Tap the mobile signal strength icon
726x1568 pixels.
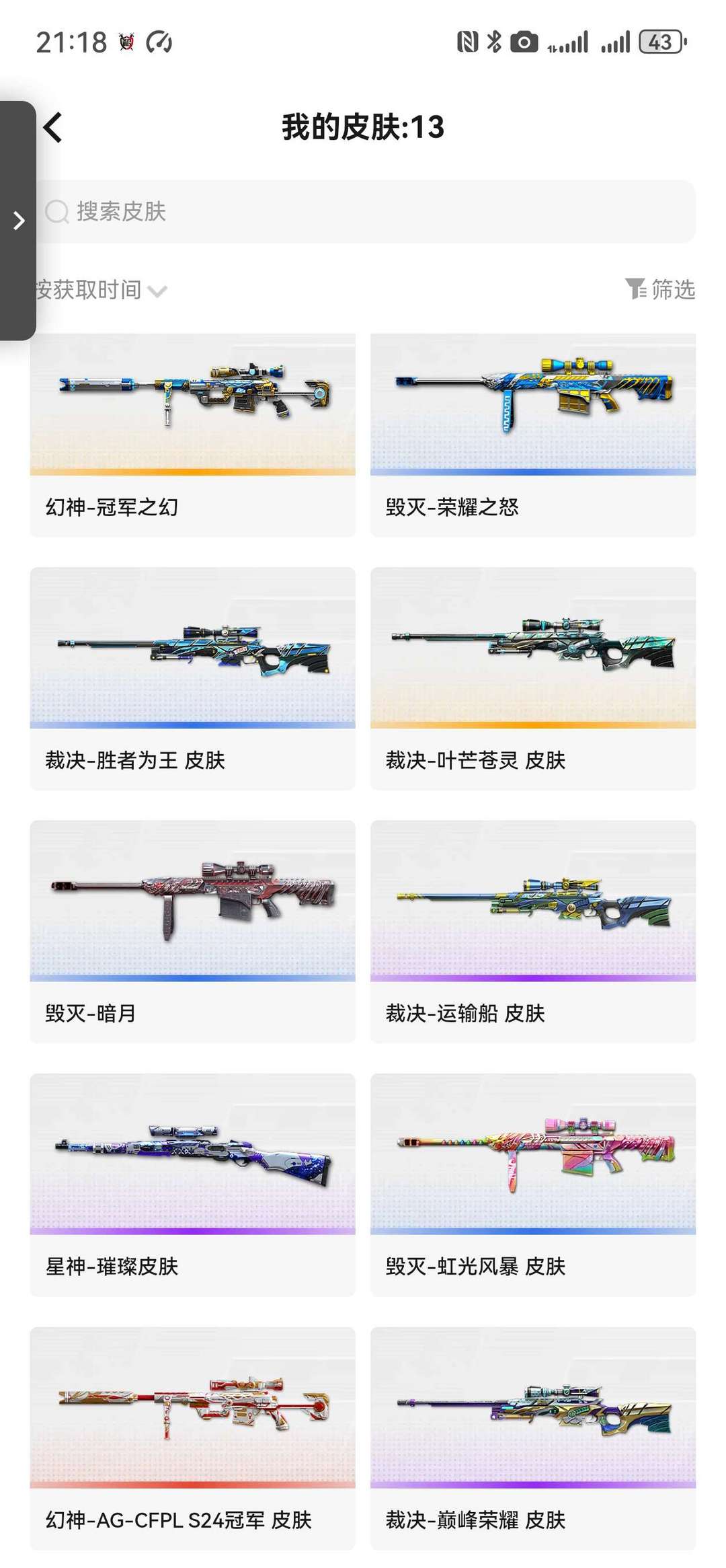click(x=615, y=42)
